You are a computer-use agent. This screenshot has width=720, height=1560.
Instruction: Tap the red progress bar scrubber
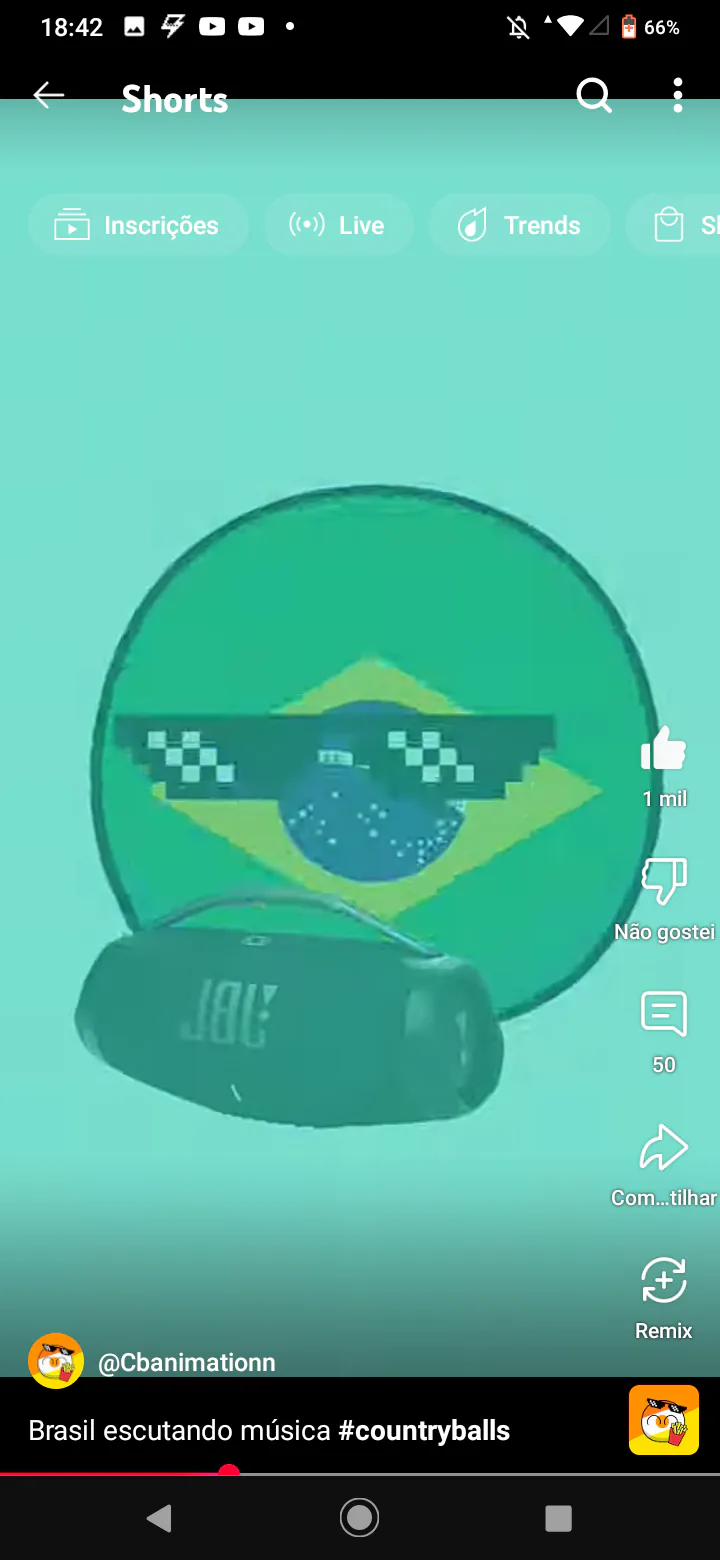[229, 1472]
